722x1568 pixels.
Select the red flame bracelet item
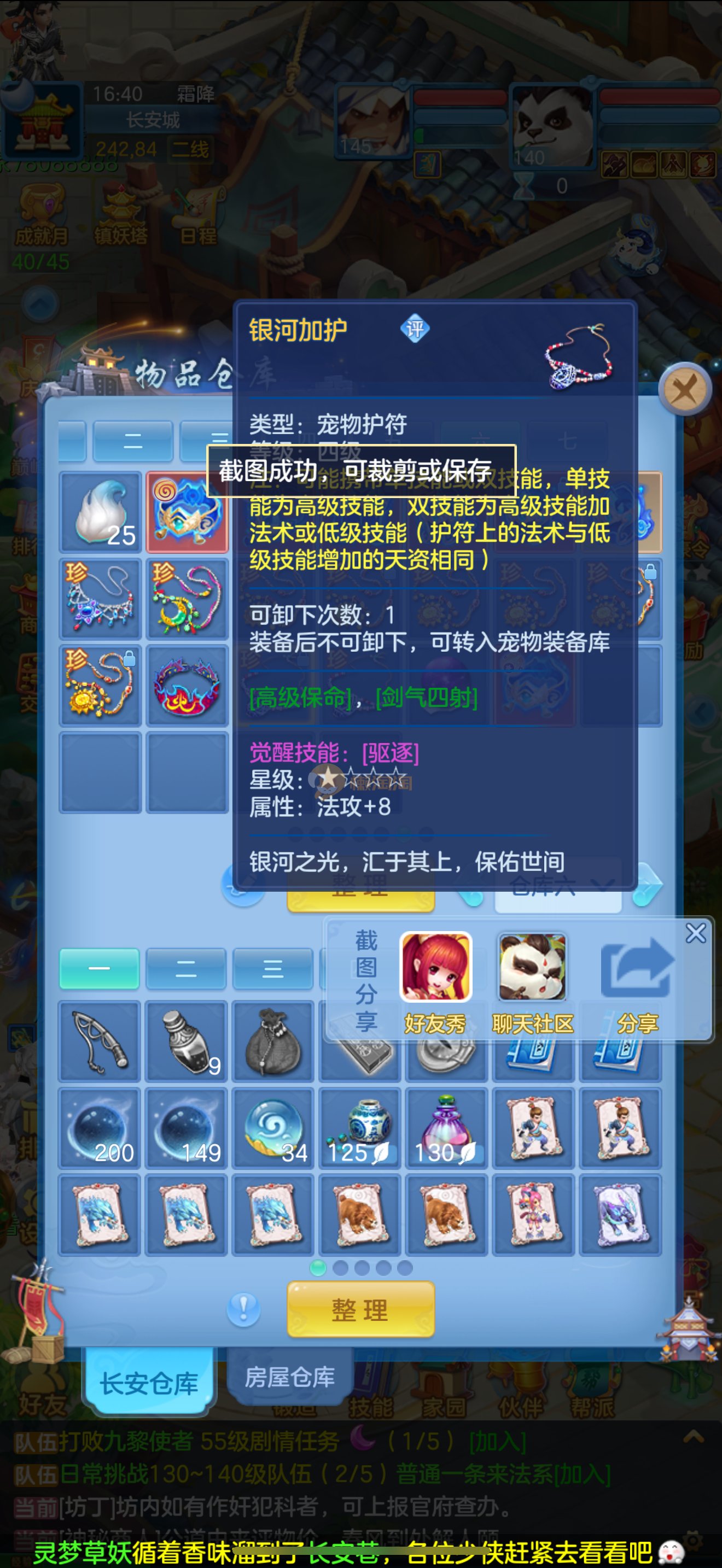pyautogui.click(x=187, y=686)
